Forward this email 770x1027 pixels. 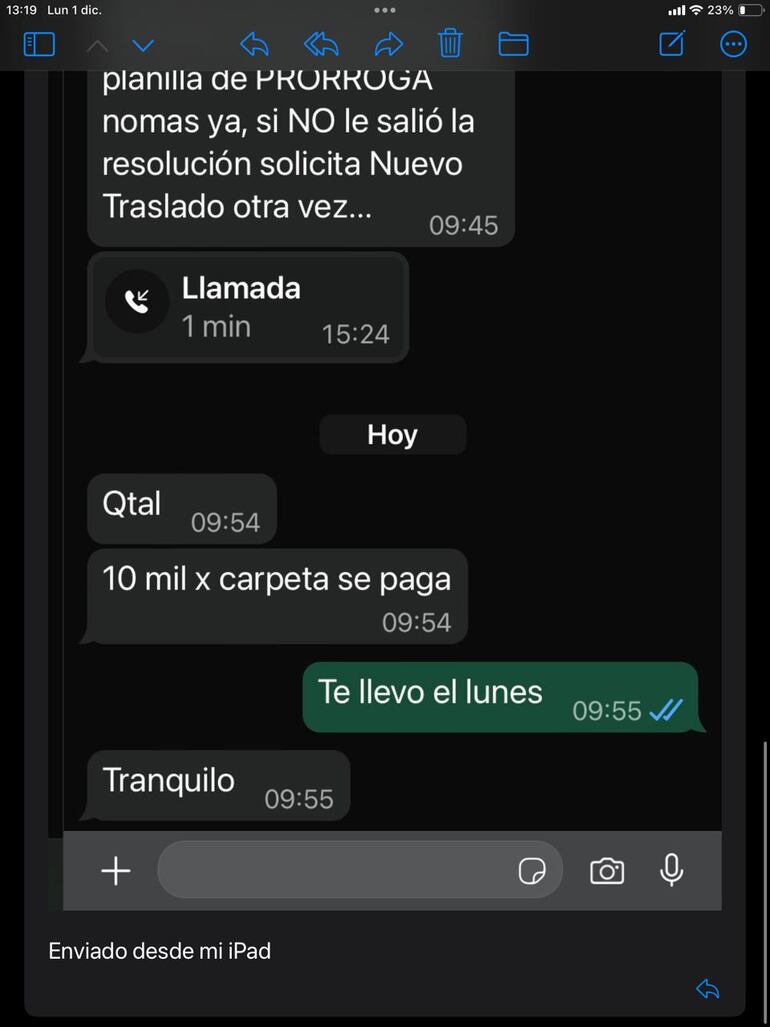pyautogui.click(x=388, y=44)
